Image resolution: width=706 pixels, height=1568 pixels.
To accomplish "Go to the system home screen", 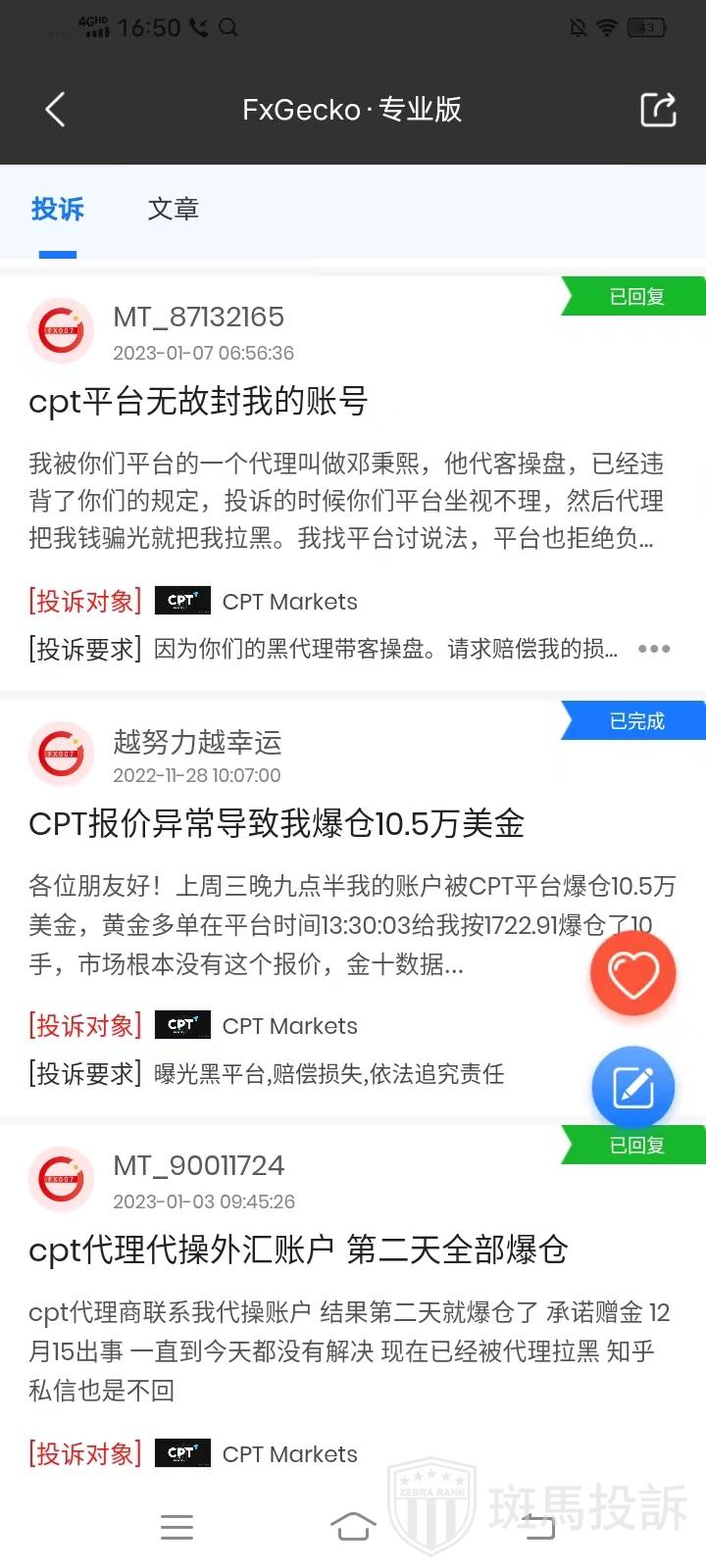I will pyautogui.click(x=353, y=1526).
